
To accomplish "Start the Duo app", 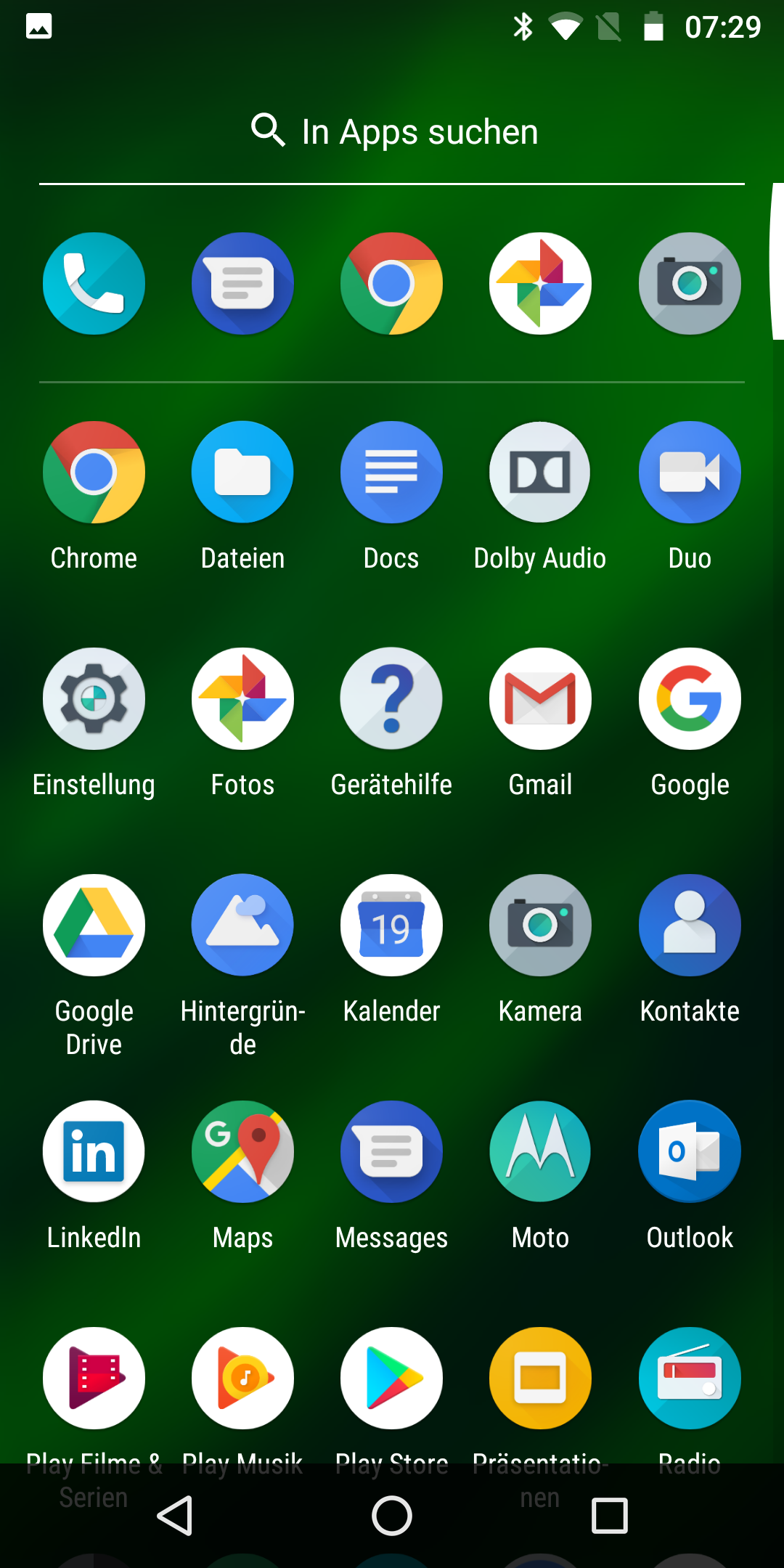I will (x=690, y=473).
